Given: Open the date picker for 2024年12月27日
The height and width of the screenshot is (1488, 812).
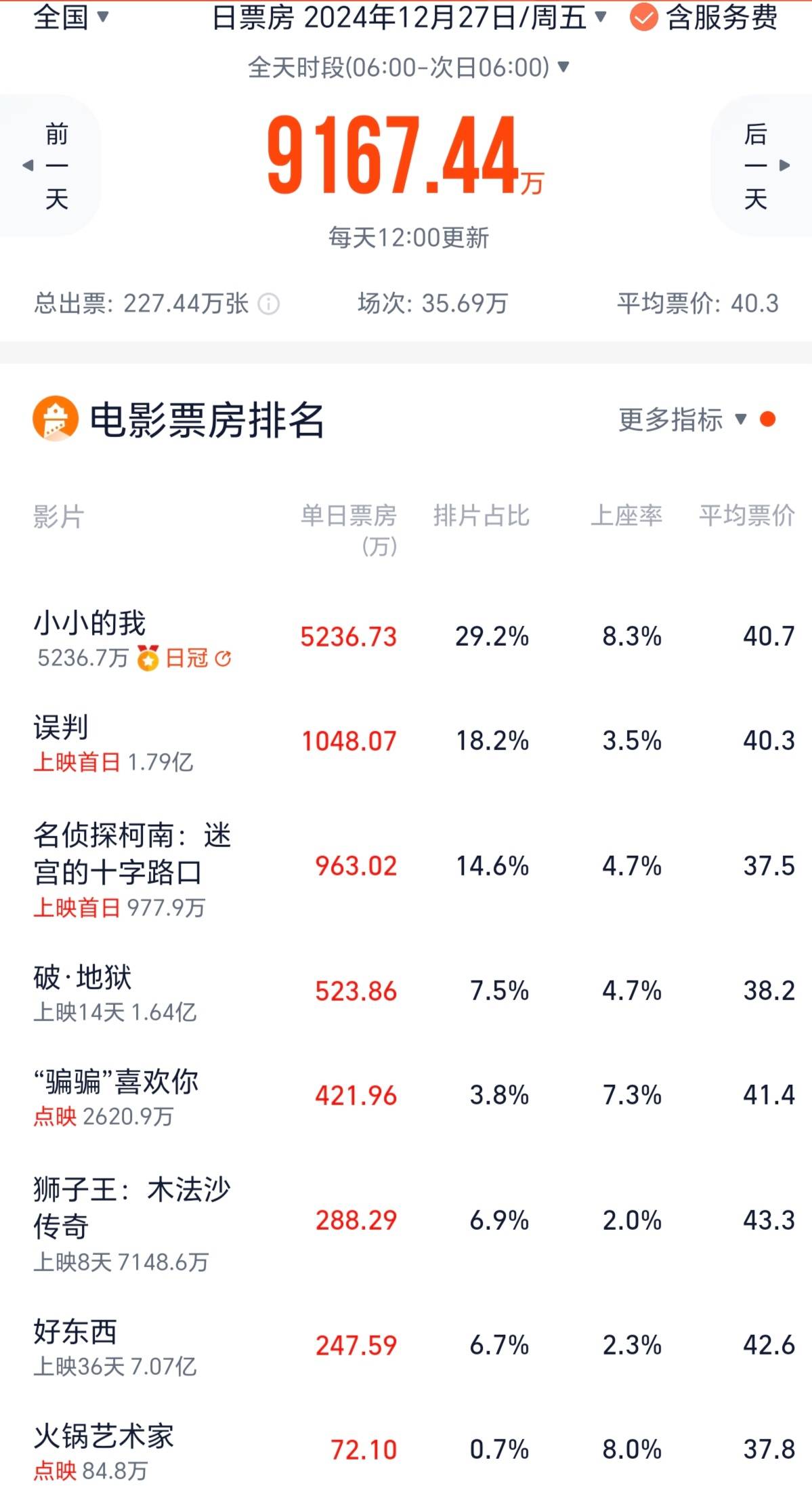Looking at the screenshot, I should coord(409,17).
